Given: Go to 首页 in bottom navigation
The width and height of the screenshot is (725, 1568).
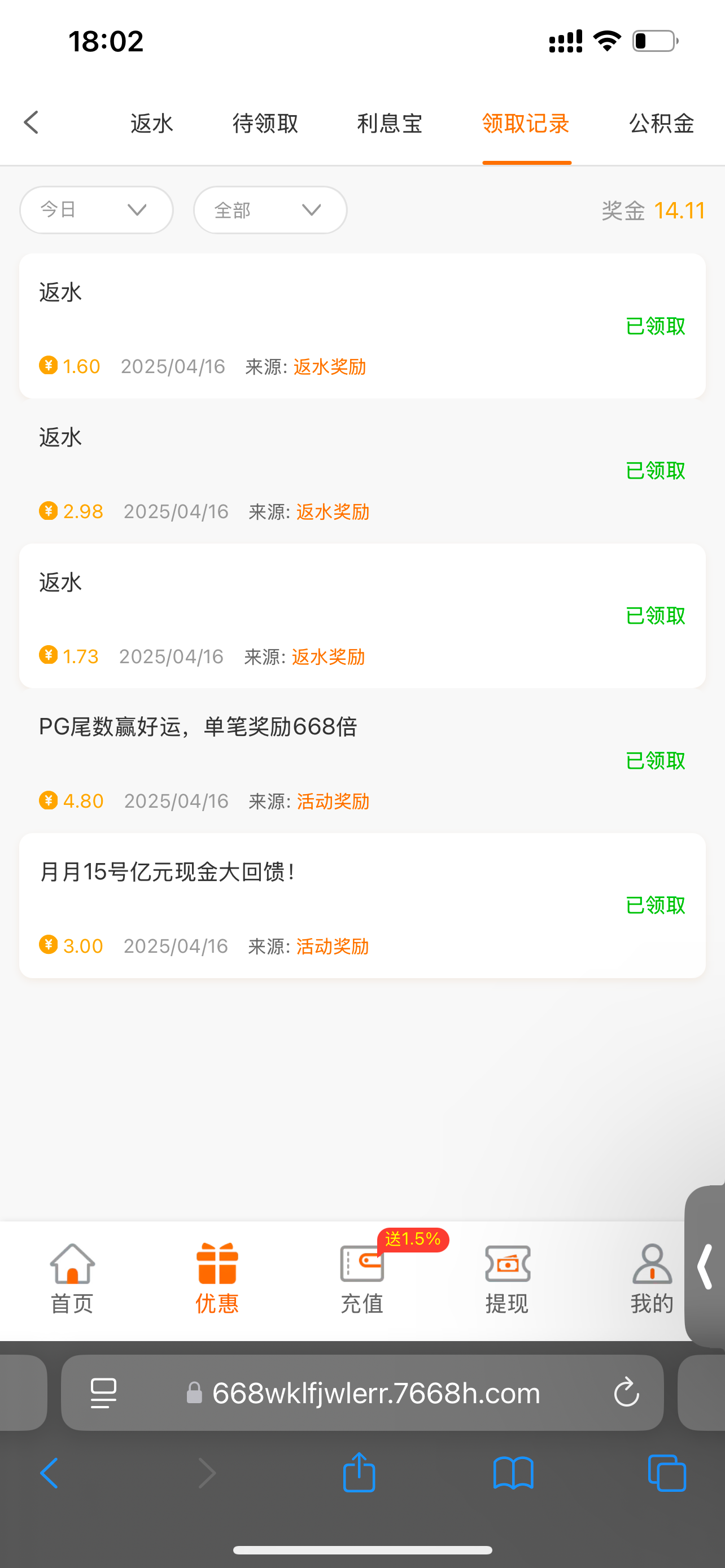Looking at the screenshot, I should pos(72,1278).
